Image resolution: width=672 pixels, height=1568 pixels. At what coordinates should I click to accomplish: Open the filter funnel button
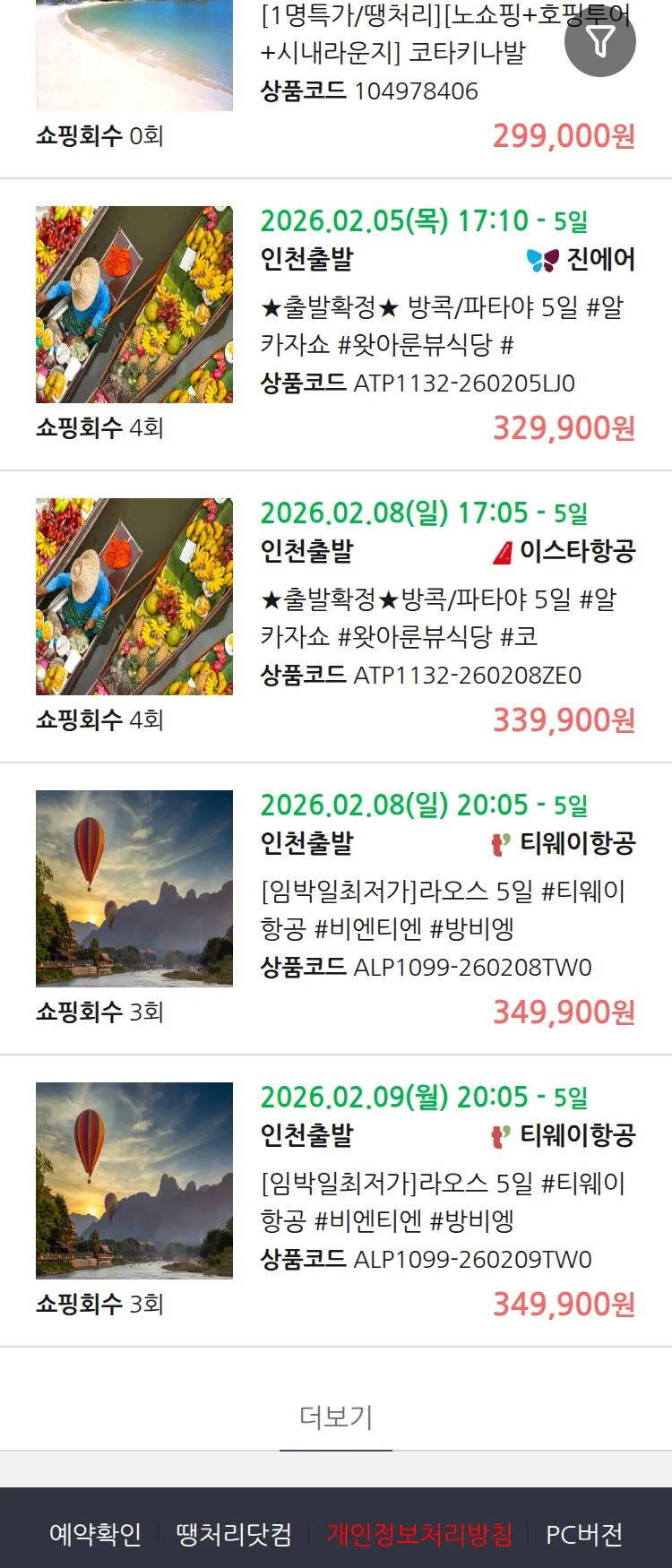pyautogui.click(x=600, y=41)
